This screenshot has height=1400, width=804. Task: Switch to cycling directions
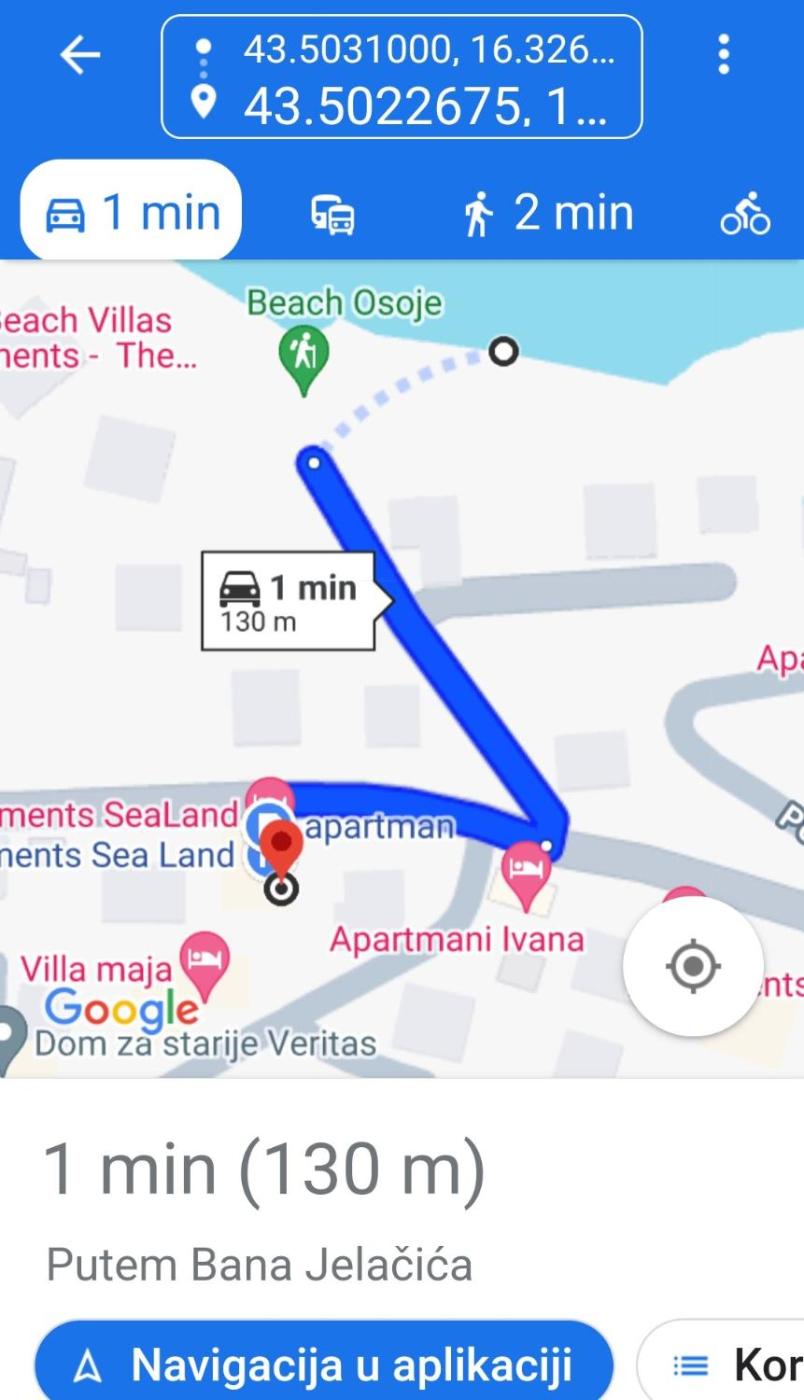pos(745,213)
